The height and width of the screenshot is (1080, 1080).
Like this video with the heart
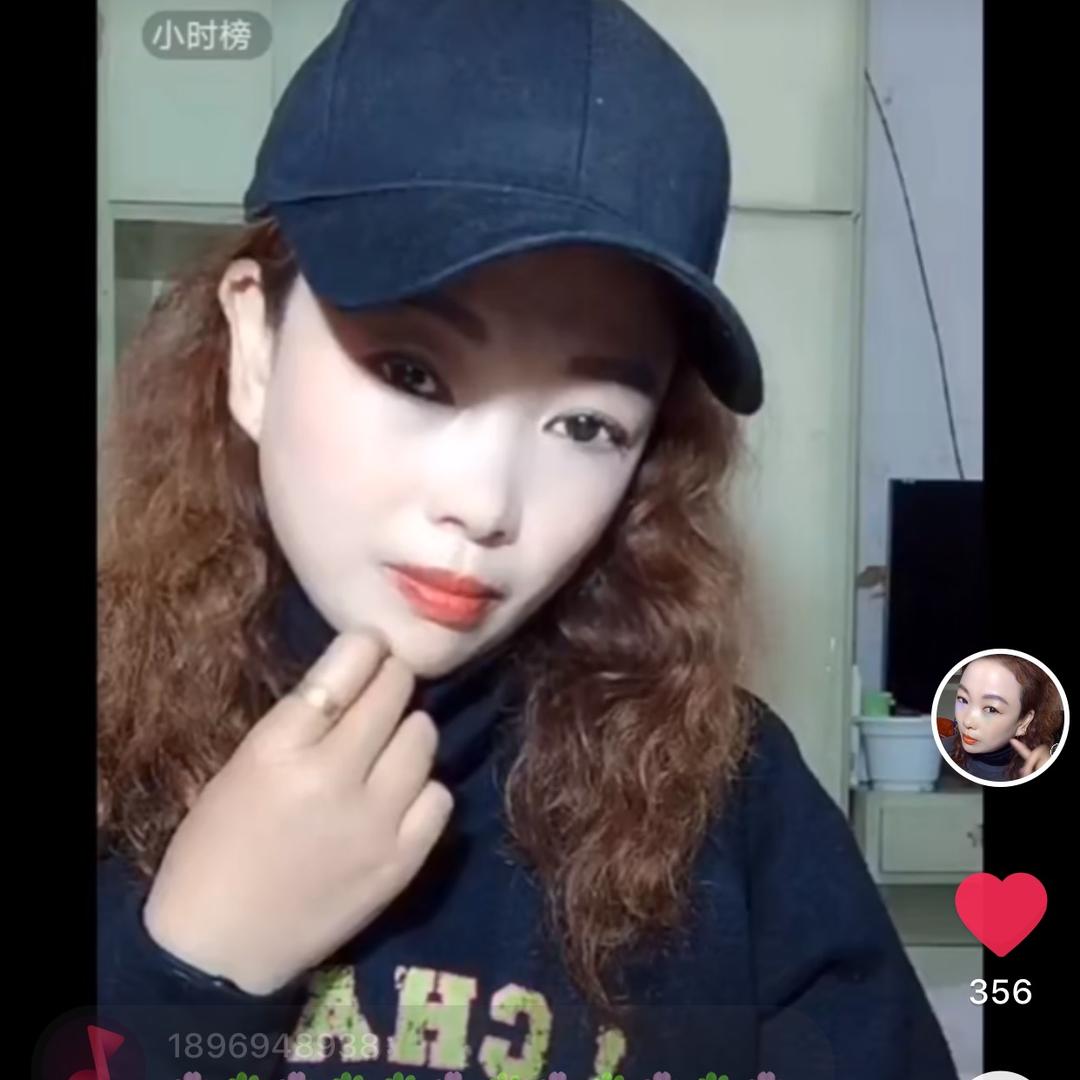click(1000, 914)
